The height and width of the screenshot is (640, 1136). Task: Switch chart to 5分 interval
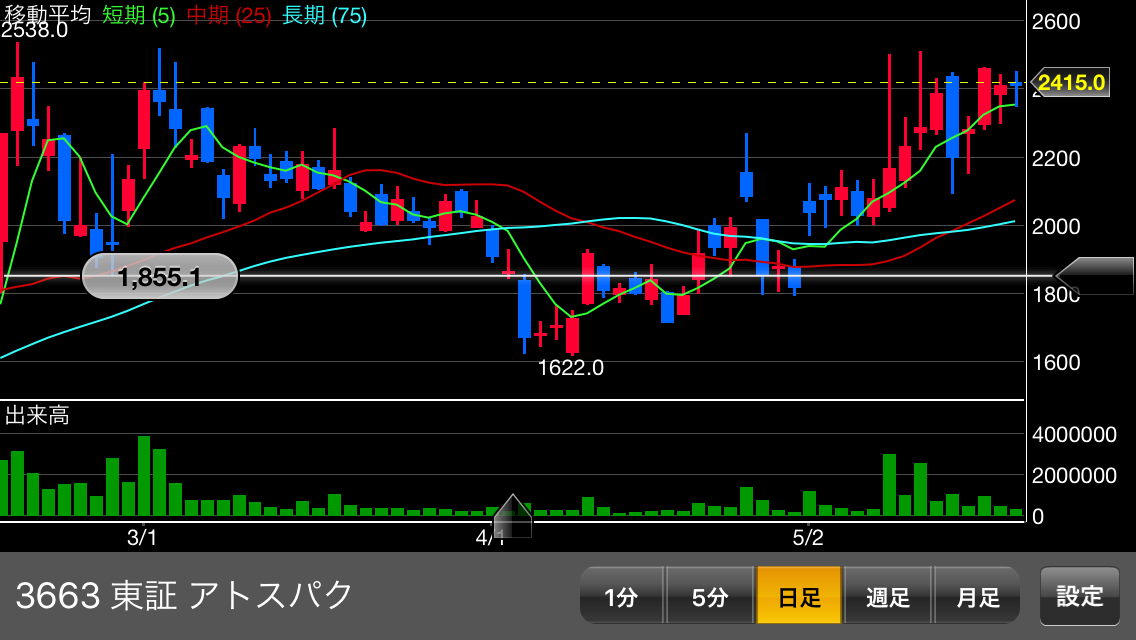click(x=709, y=596)
